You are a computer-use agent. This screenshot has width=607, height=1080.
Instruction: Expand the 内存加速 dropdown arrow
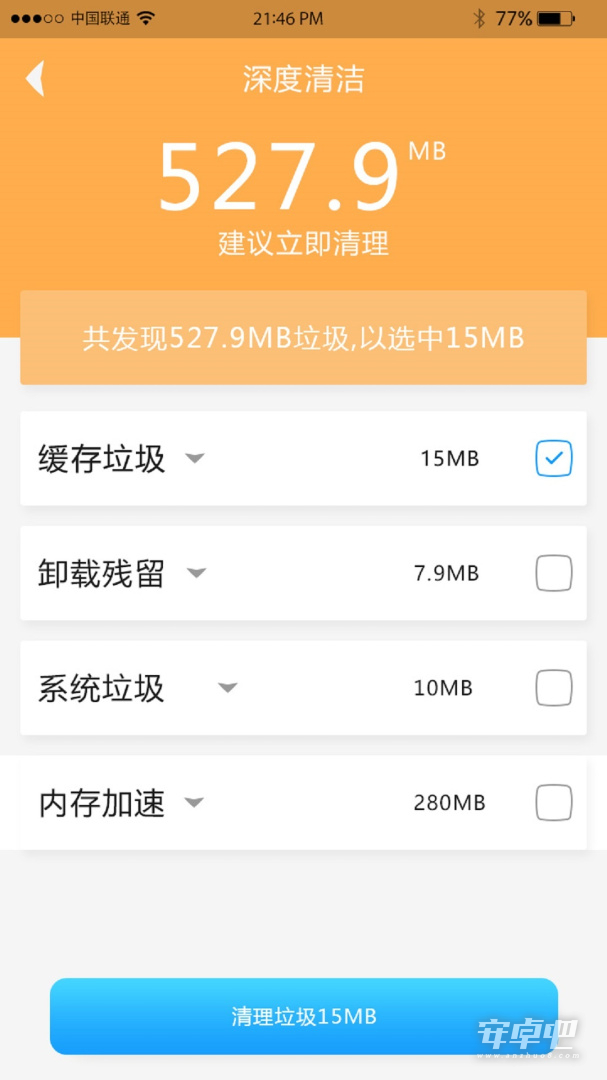click(195, 802)
